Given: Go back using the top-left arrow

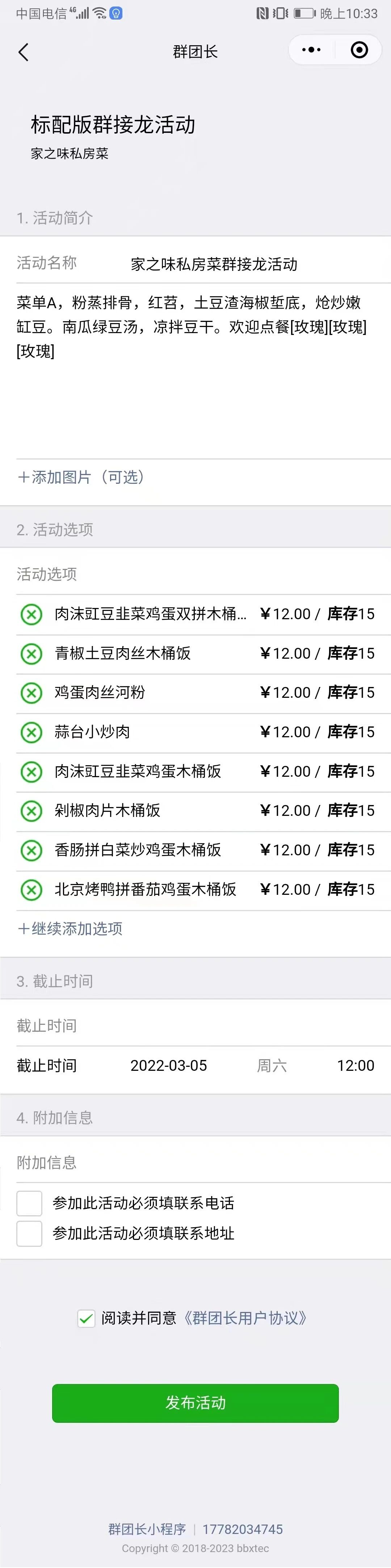Looking at the screenshot, I should 23,52.
